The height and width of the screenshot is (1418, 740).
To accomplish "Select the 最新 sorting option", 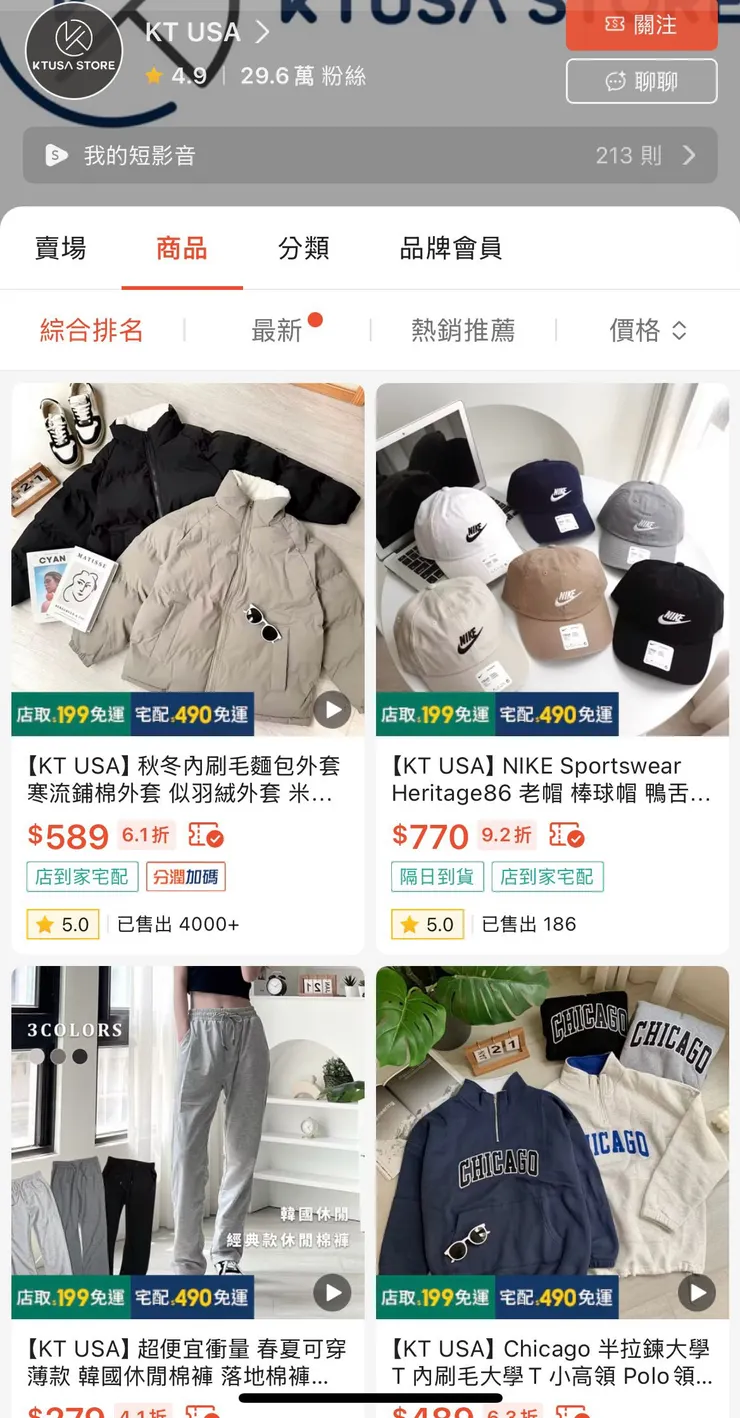I will pyautogui.click(x=277, y=330).
